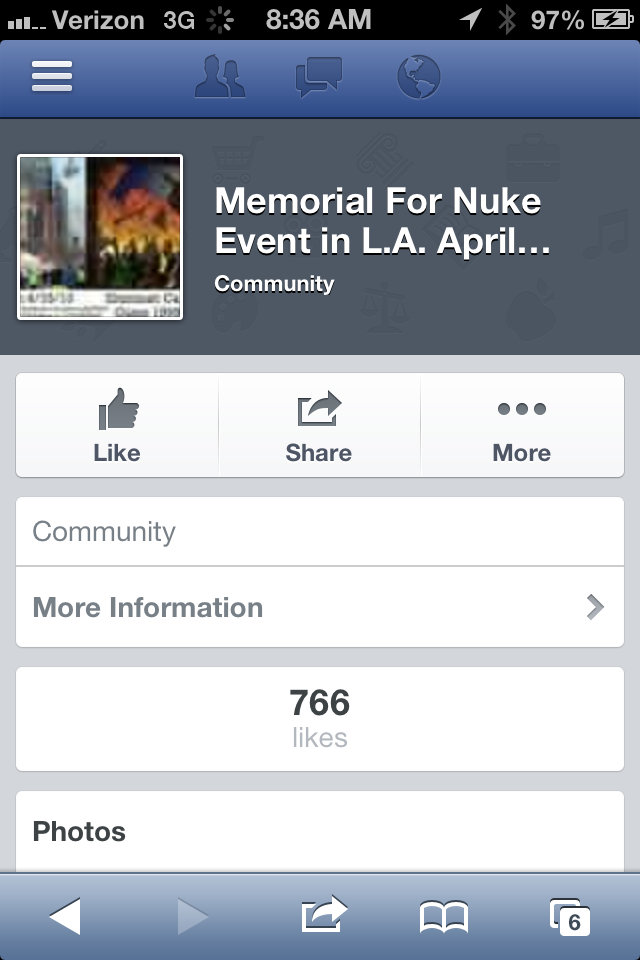Open the hamburger drawer menu
This screenshot has height=960, width=640.
52,77
